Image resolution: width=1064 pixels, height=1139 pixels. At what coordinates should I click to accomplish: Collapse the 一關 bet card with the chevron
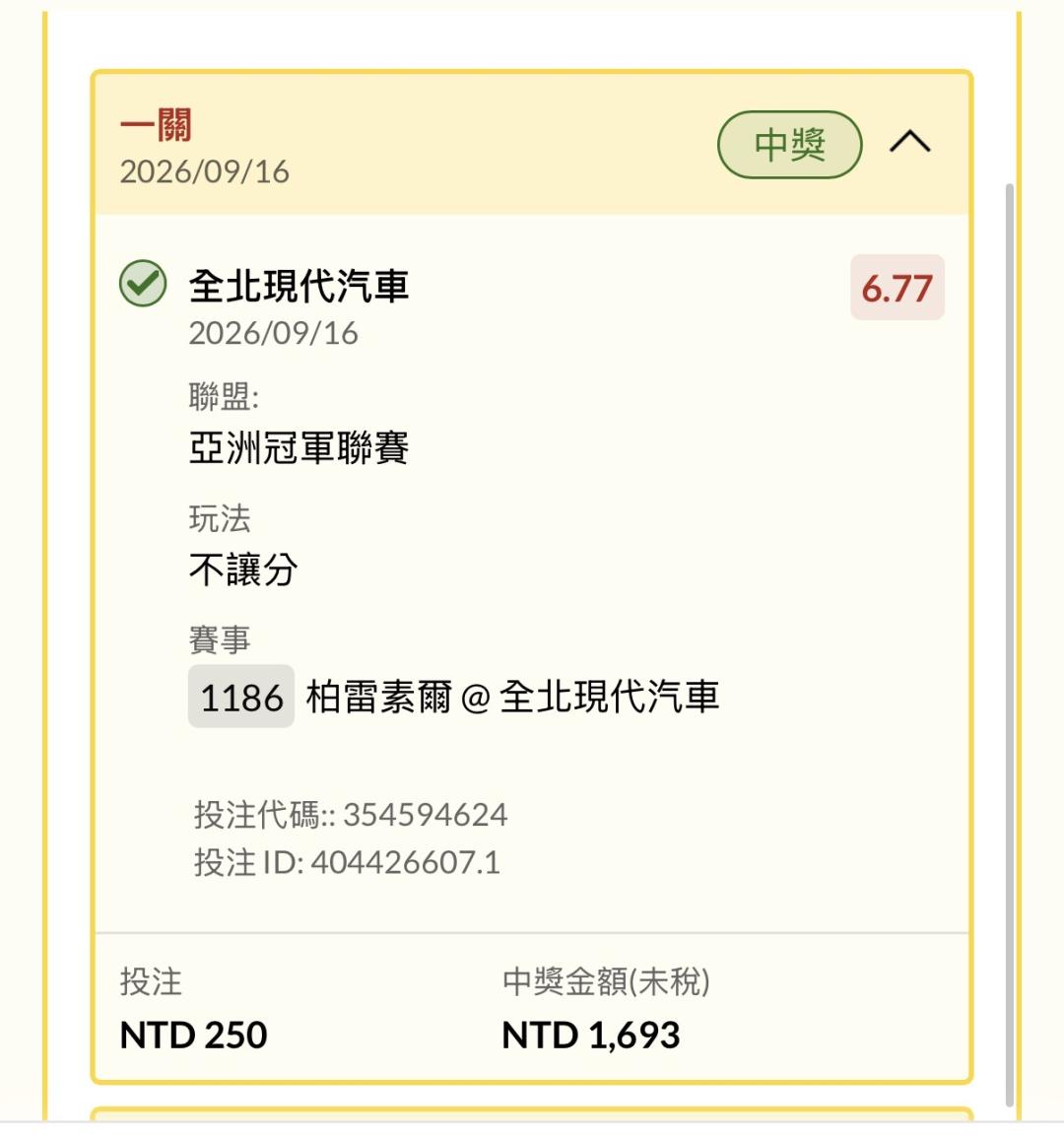[x=910, y=142]
